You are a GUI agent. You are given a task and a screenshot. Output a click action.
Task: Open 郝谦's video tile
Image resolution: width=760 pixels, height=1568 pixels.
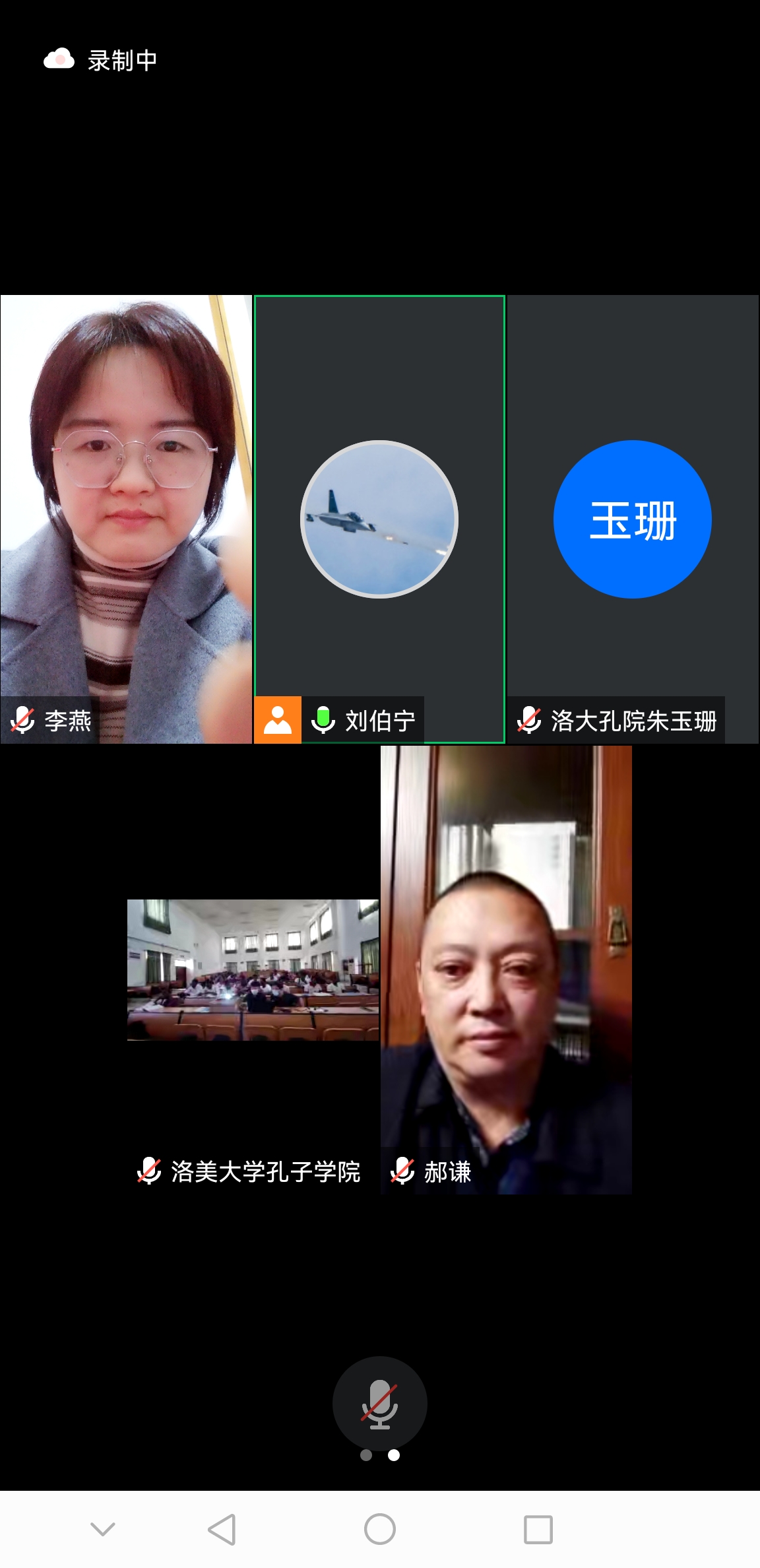(506, 969)
